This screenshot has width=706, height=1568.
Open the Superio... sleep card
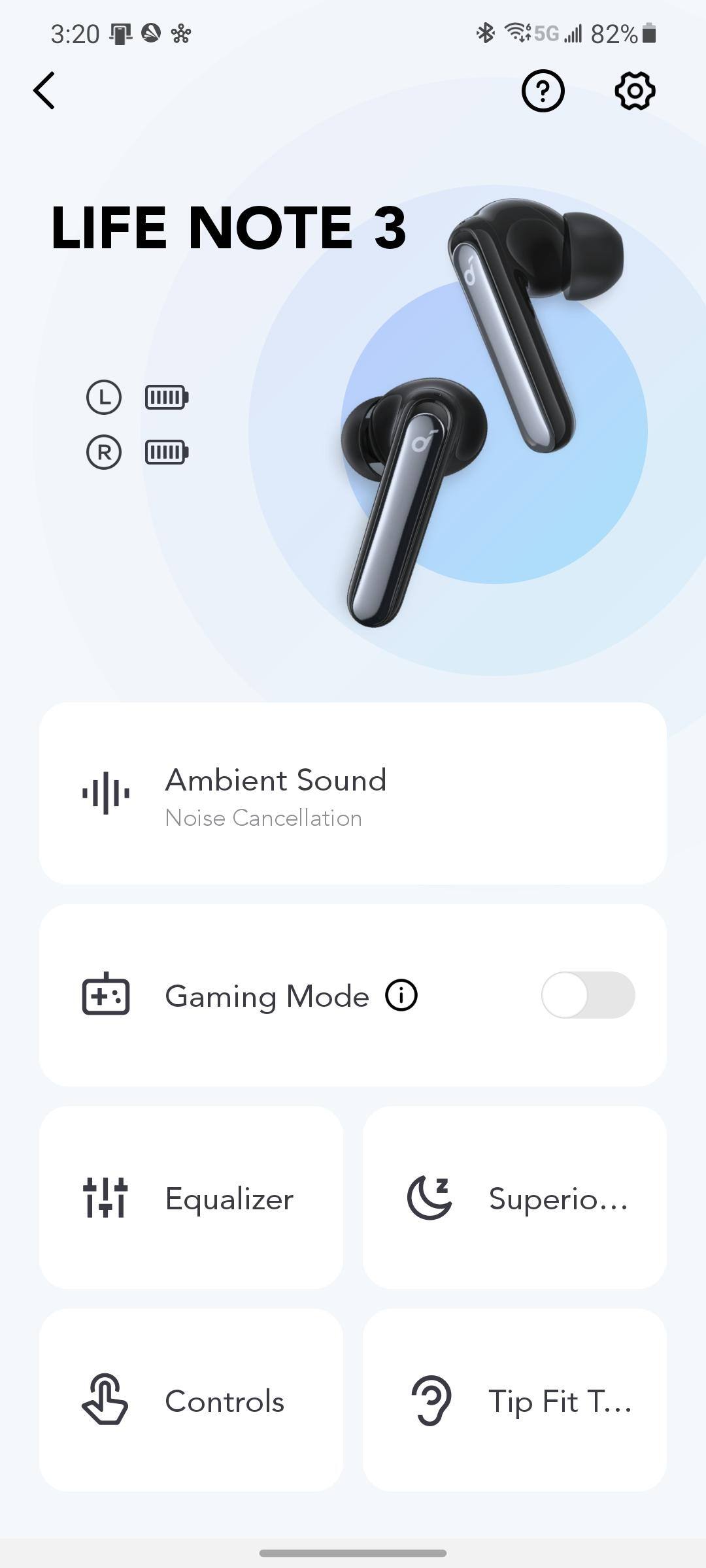(x=514, y=1198)
